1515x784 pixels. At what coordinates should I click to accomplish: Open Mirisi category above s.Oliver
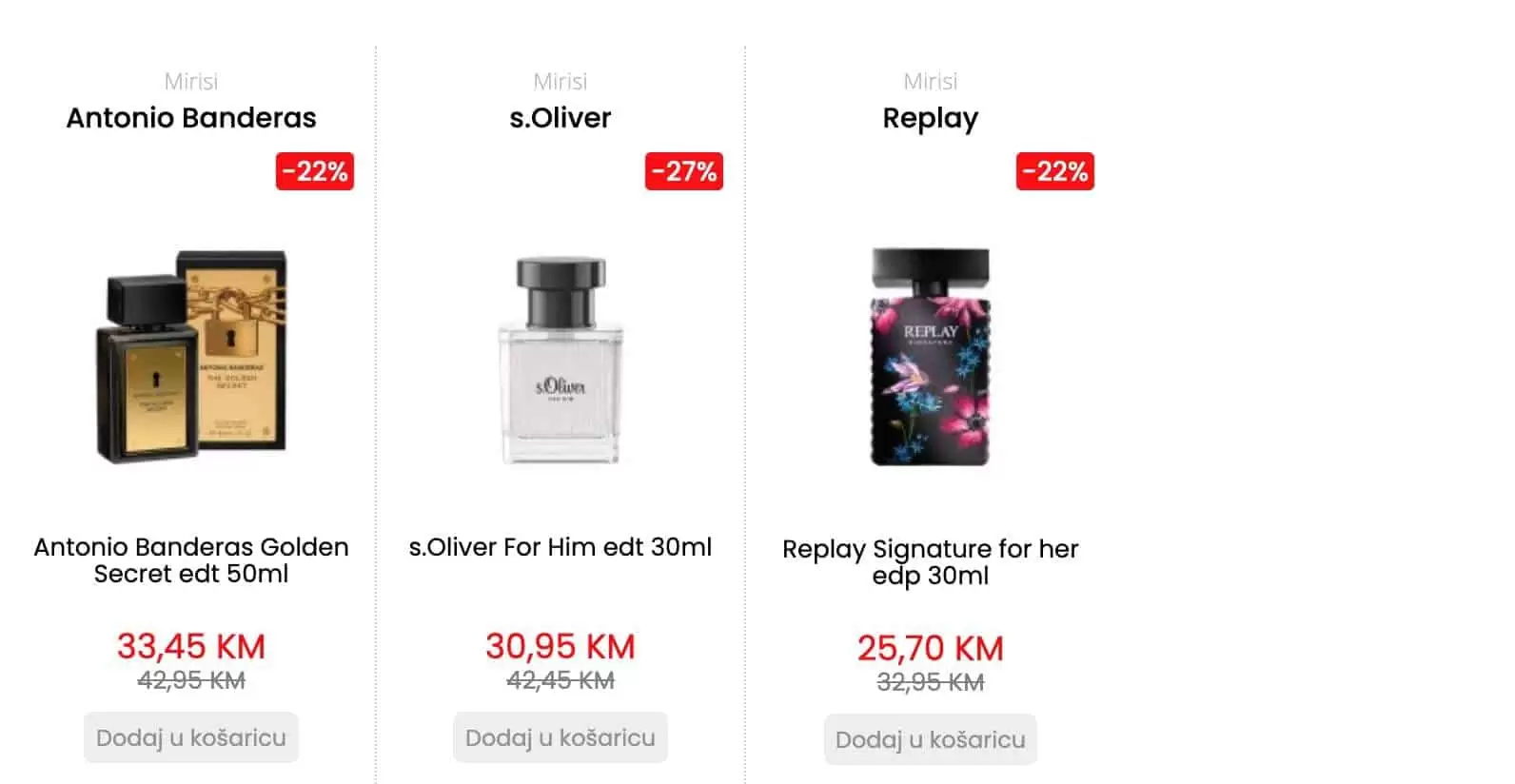(560, 81)
